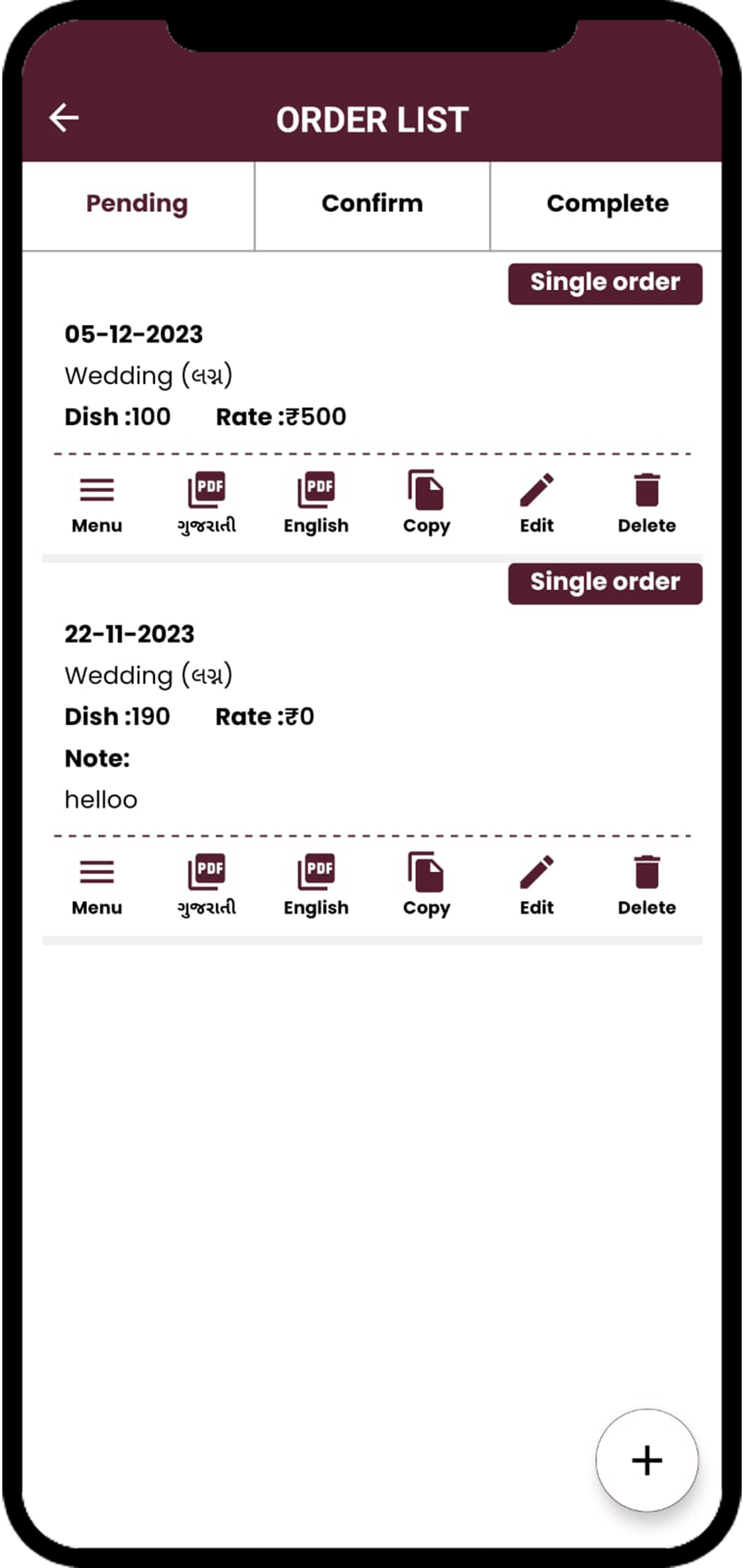
Task: Delete the 22-11-2023 order
Action: [x=646, y=885]
